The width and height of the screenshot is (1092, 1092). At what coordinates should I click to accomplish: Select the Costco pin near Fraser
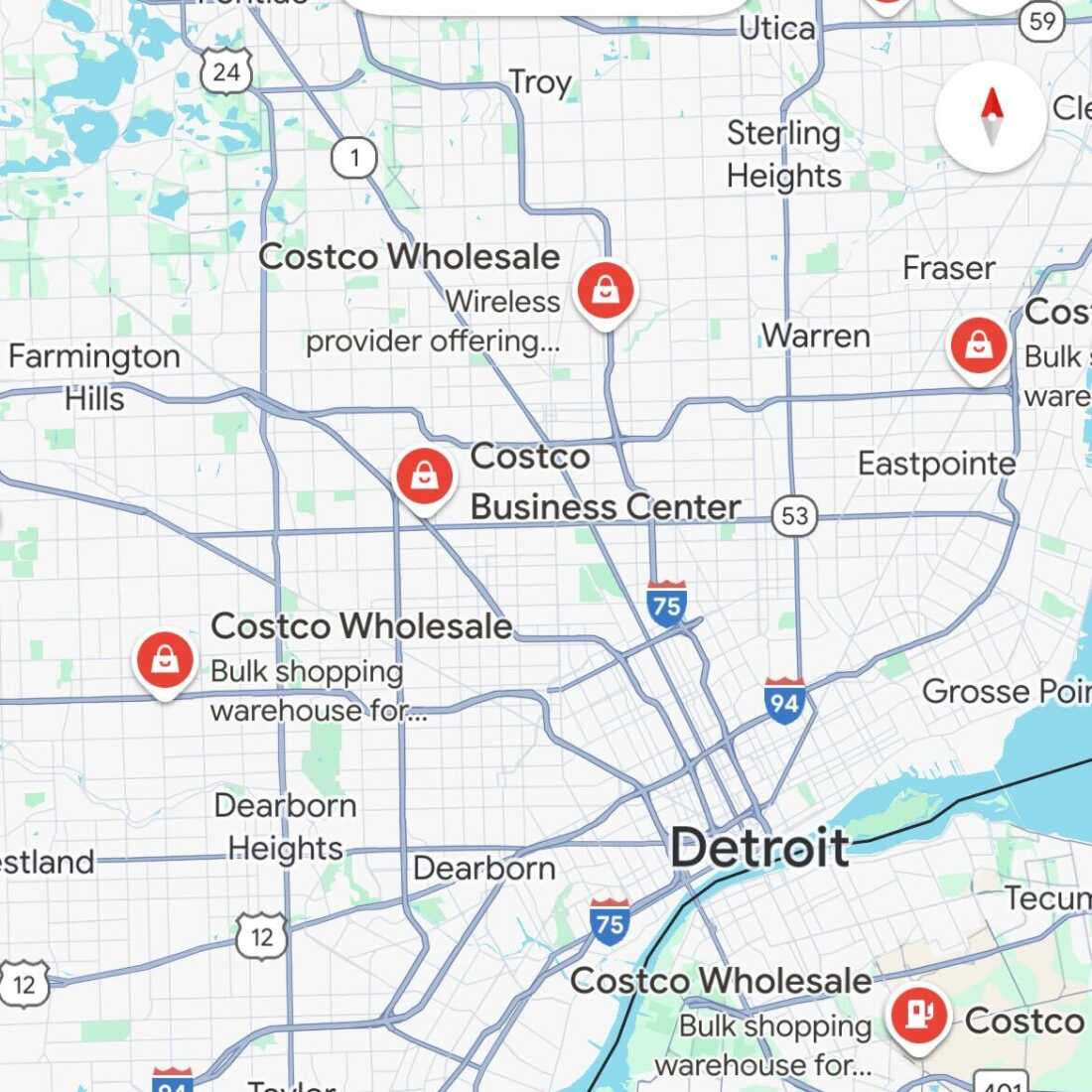pos(979,346)
